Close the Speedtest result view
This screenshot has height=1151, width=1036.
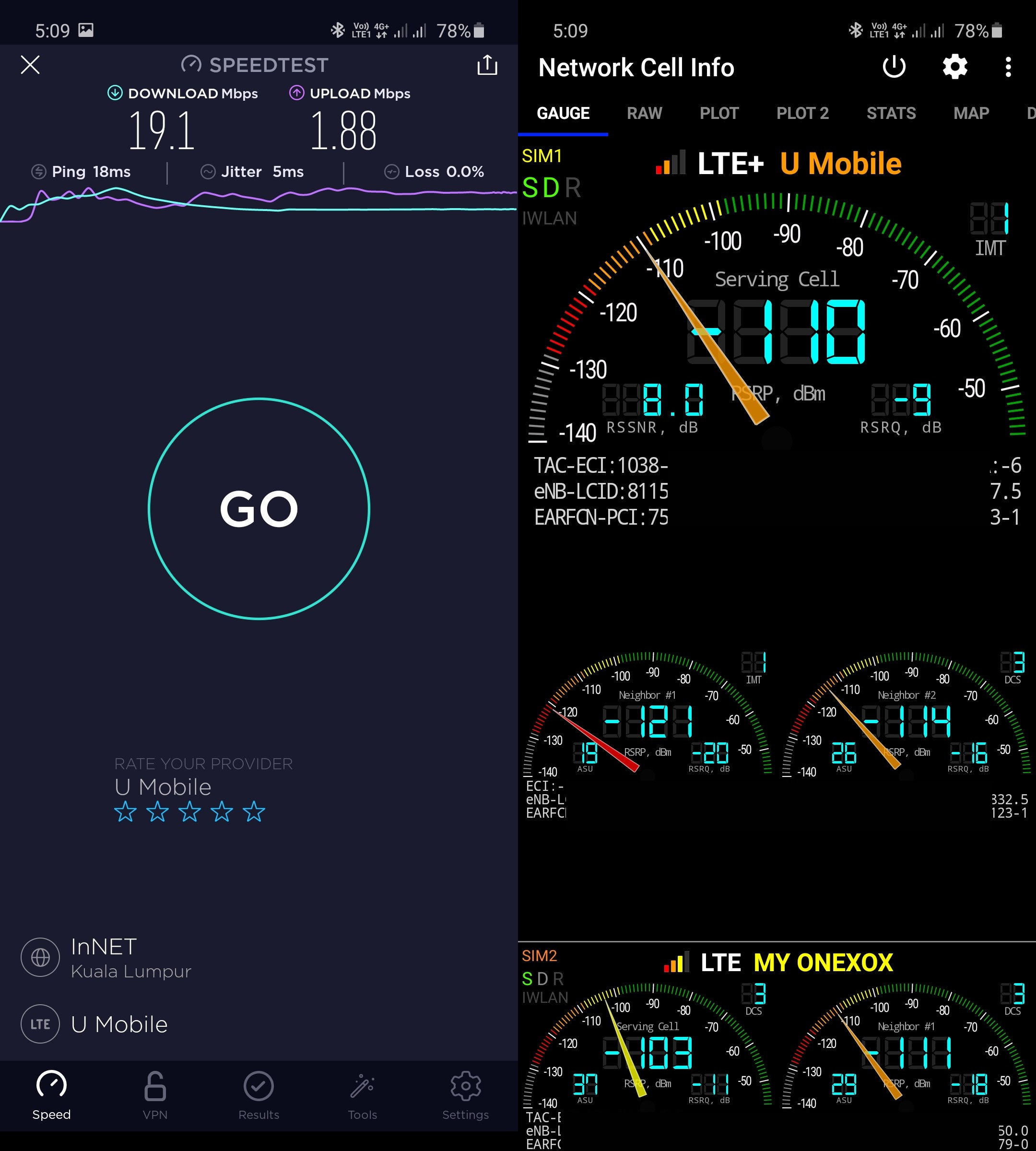[x=30, y=65]
